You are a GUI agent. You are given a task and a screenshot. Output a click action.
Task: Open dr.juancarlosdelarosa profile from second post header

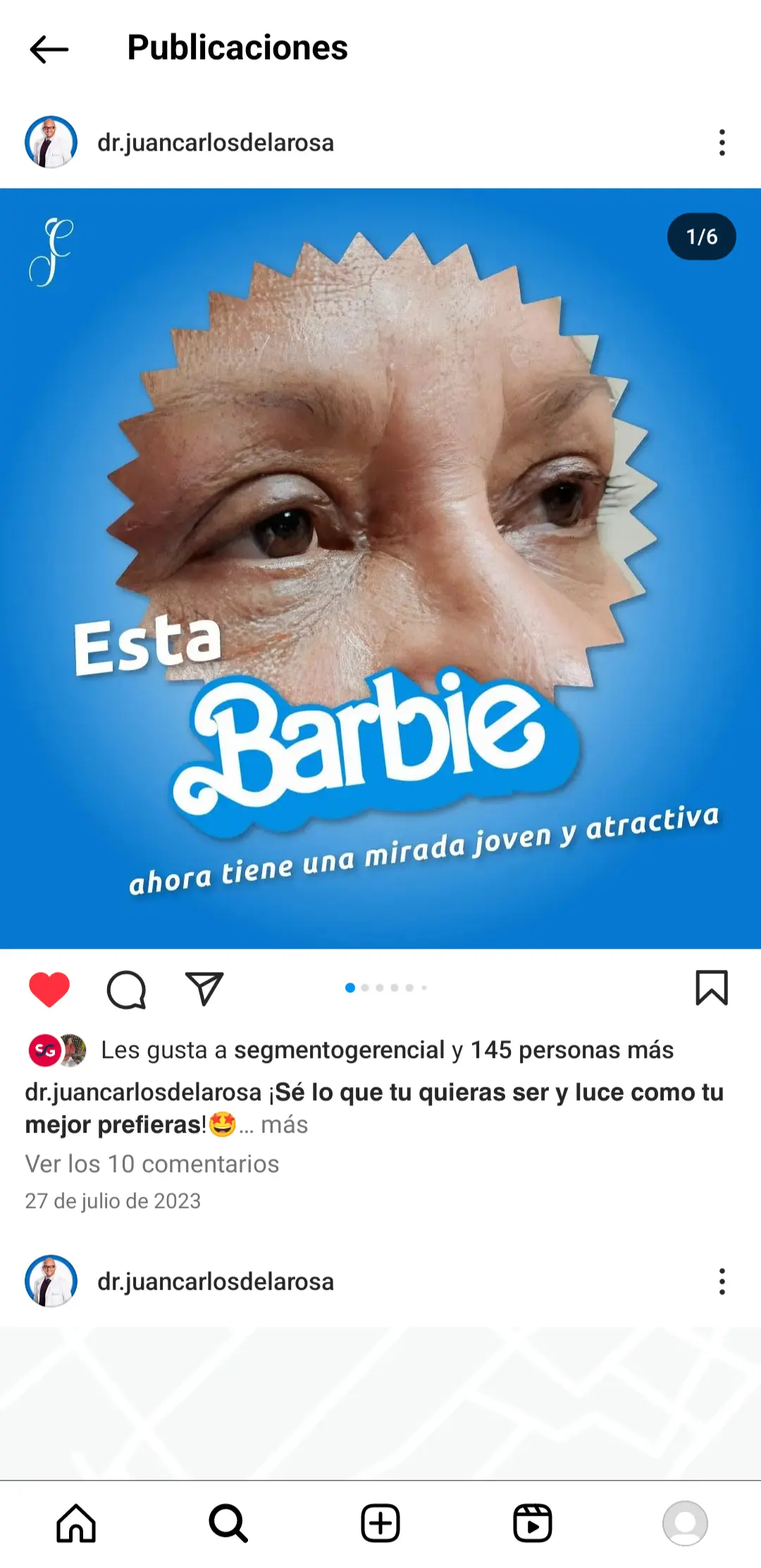point(215,1281)
